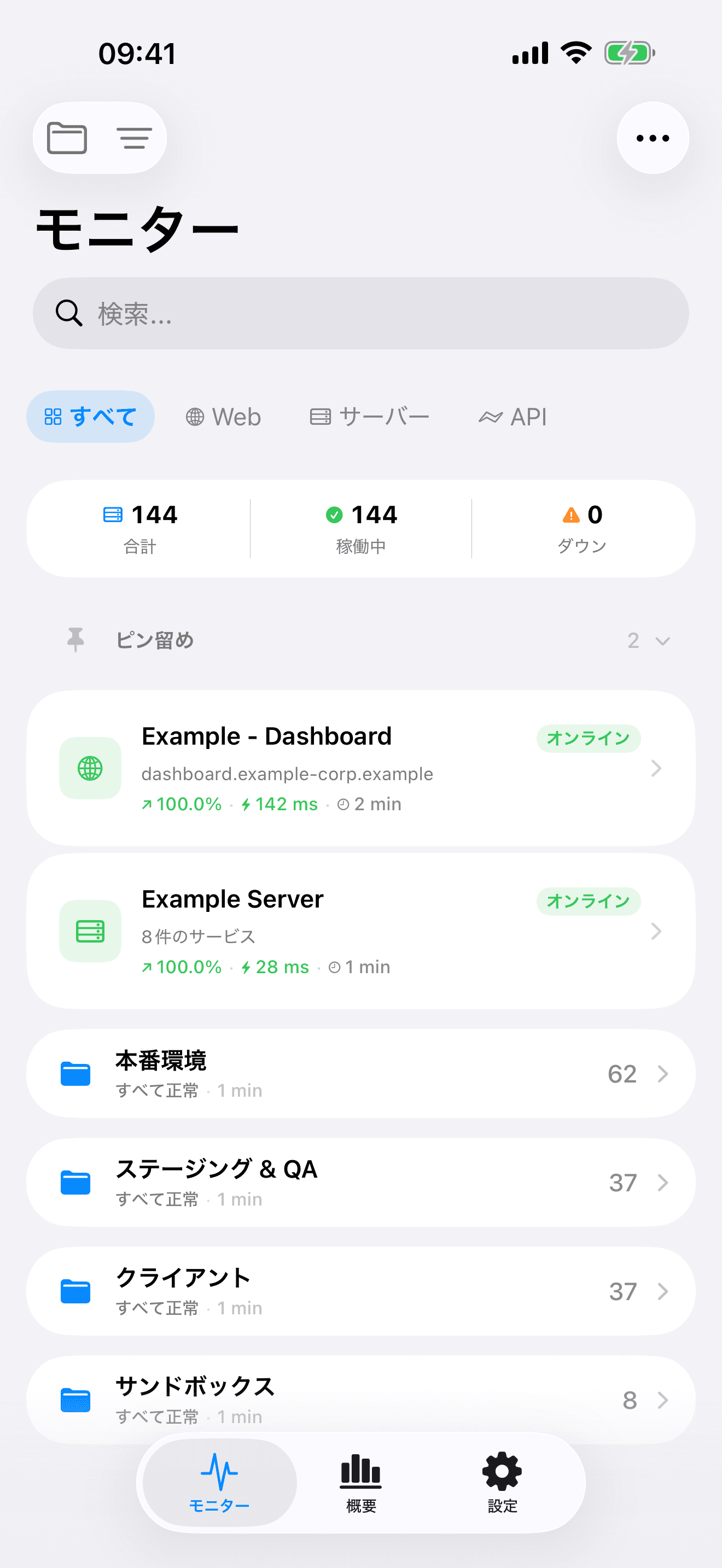Screen dimensions: 722x1568
Task: Click the pin icon beside ピン留め
Action: (75, 640)
